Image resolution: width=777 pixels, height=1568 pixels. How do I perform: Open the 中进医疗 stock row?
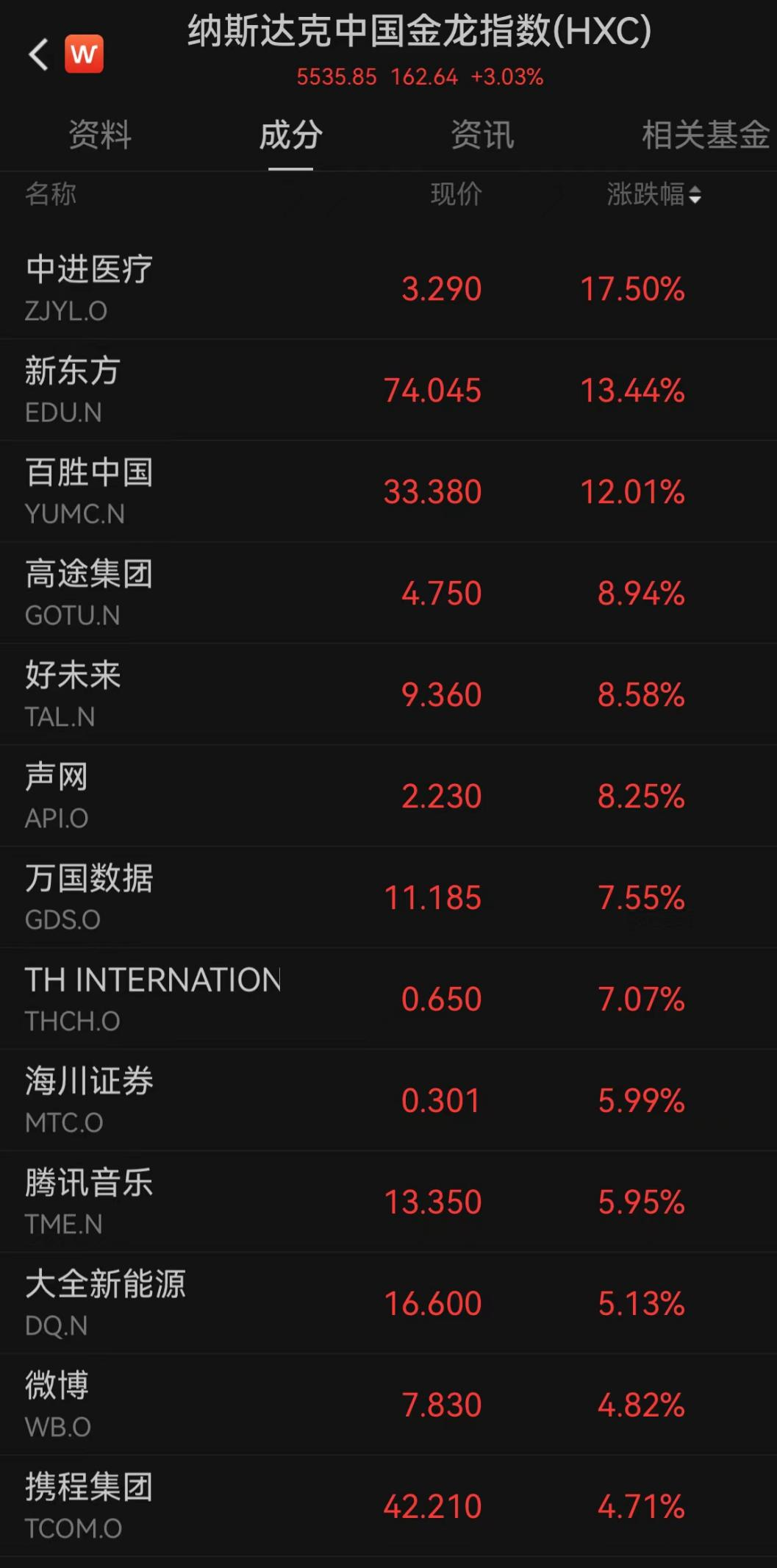tap(388, 288)
